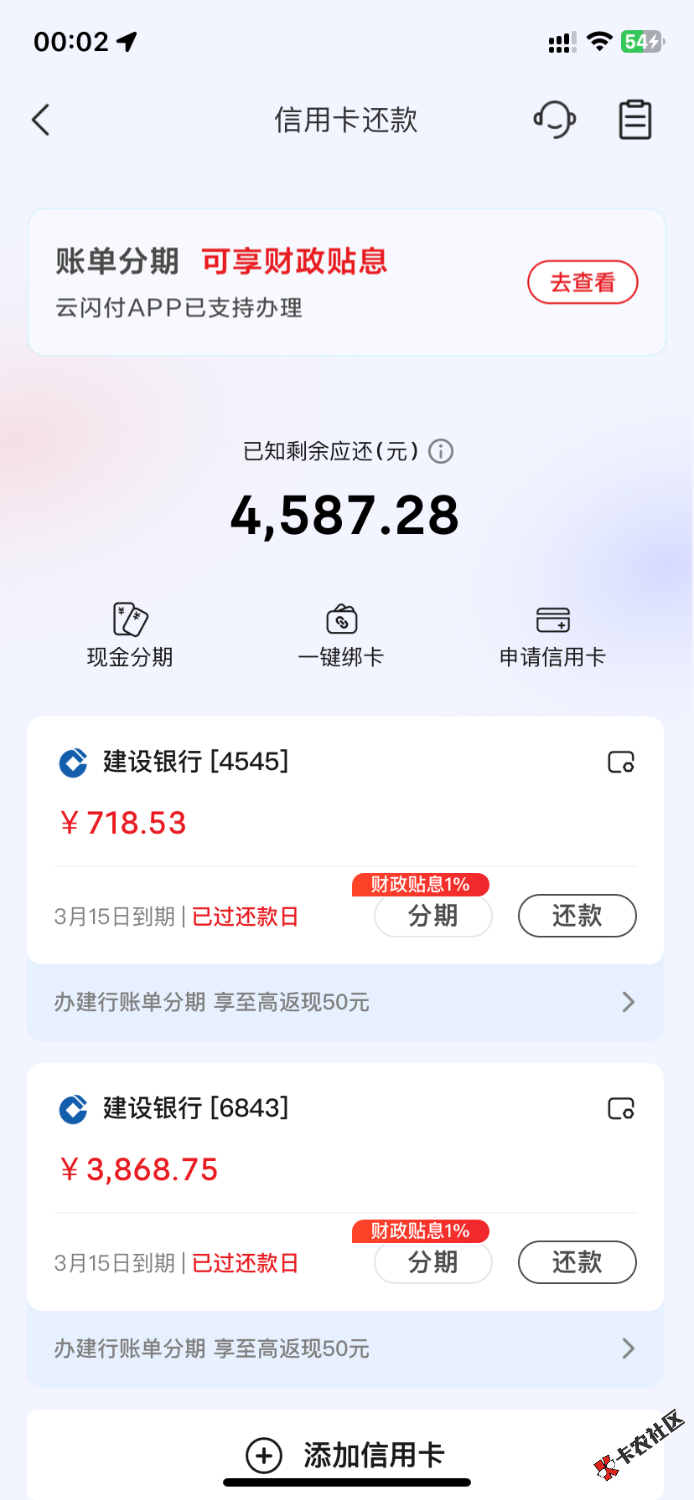Add a card via 添加信用卡
This screenshot has height=1500, width=694.
coord(346,1455)
